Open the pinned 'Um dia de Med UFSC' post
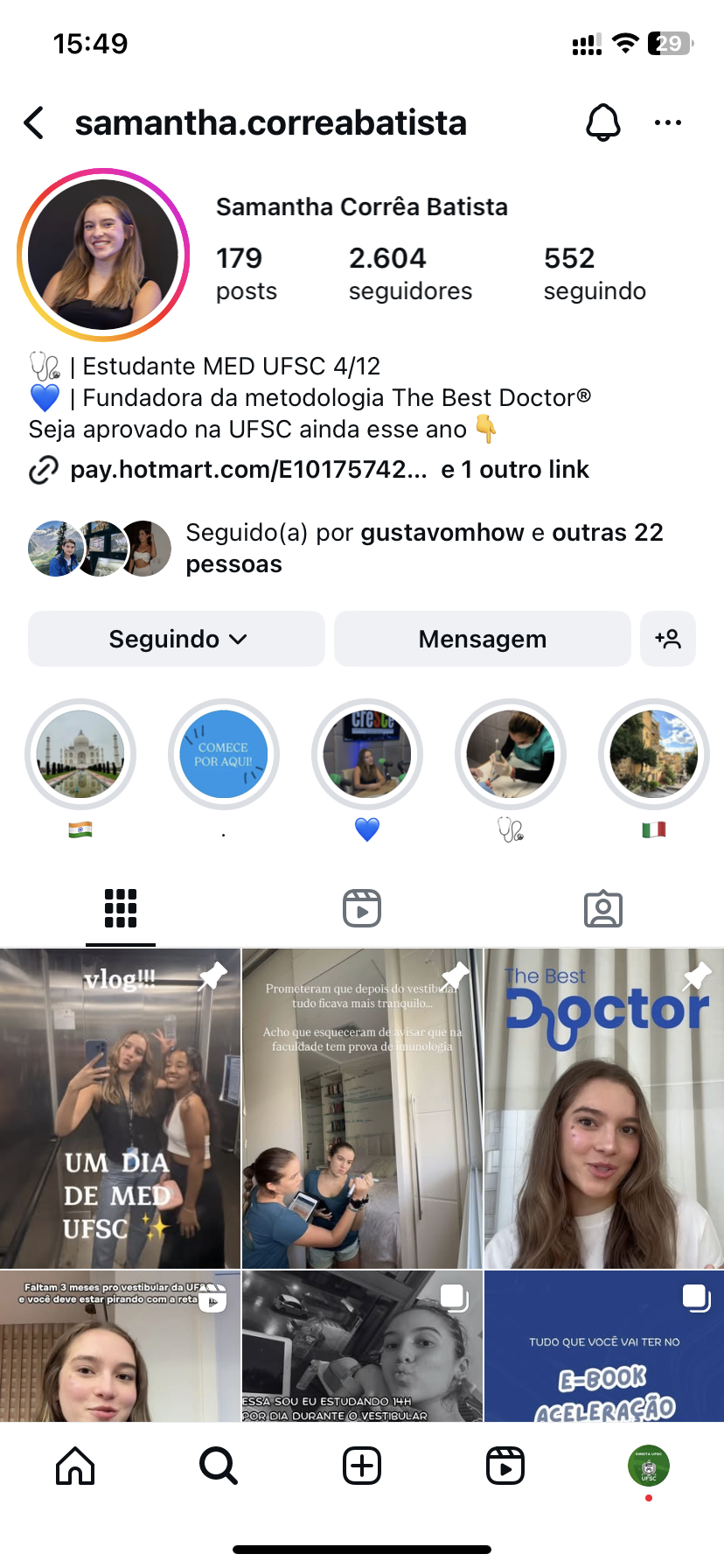This screenshot has width=724, height=1568. (x=120, y=1109)
